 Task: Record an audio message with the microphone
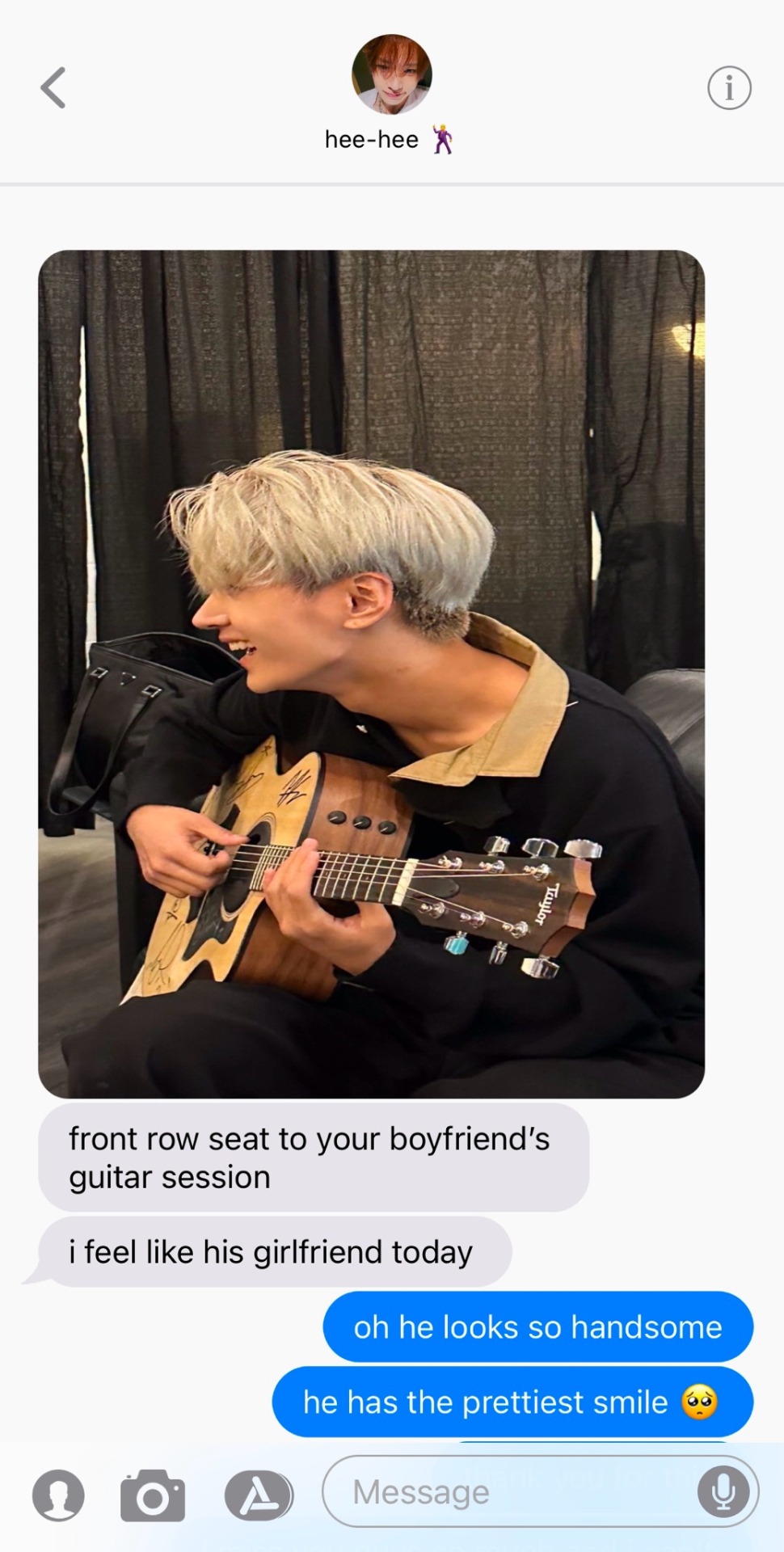(x=723, y=1492)
